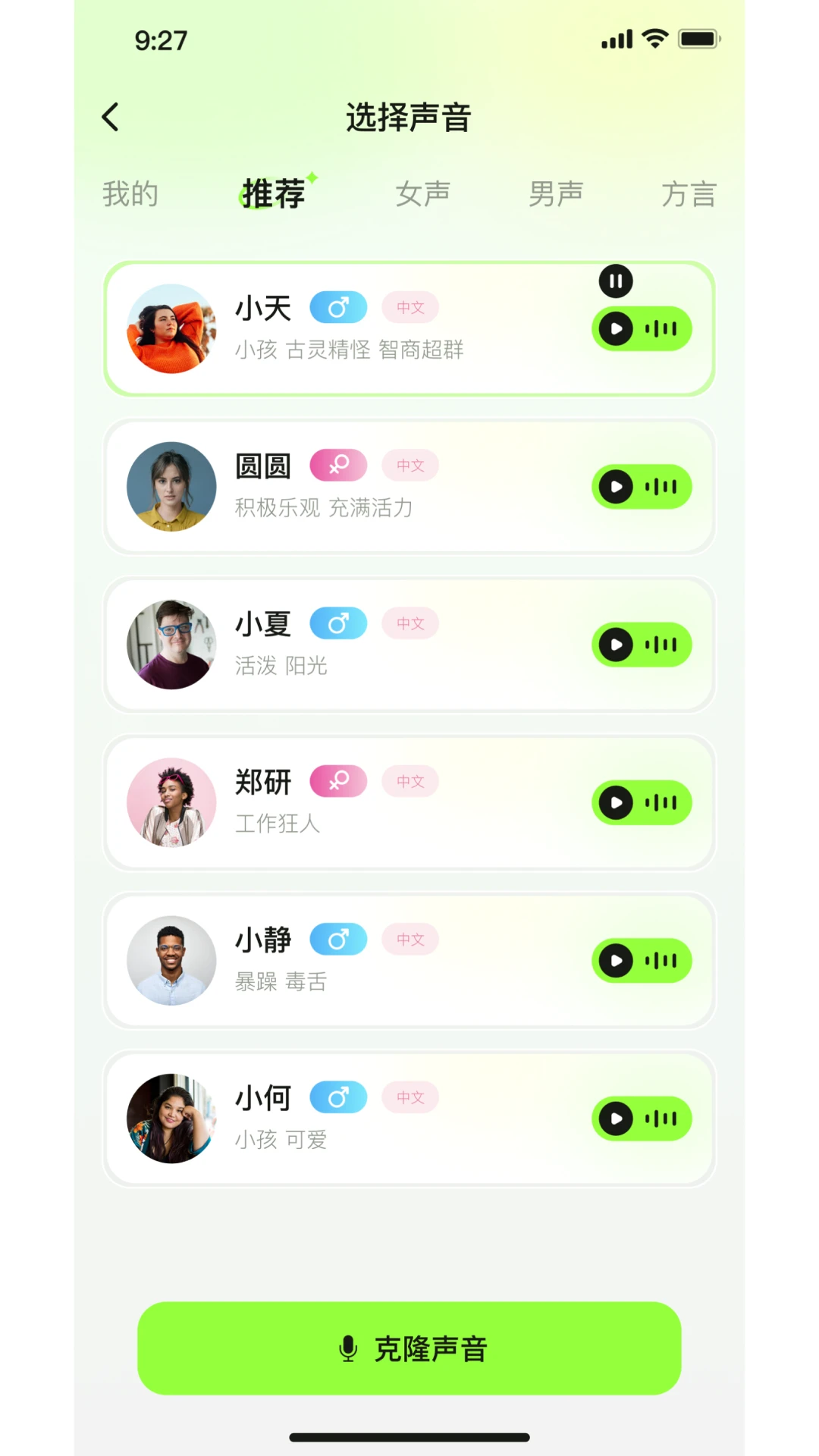Screen dimensions: 819x1456
Task: Click the microphone icon in the clone button
Action: [x=348, y=1349]
